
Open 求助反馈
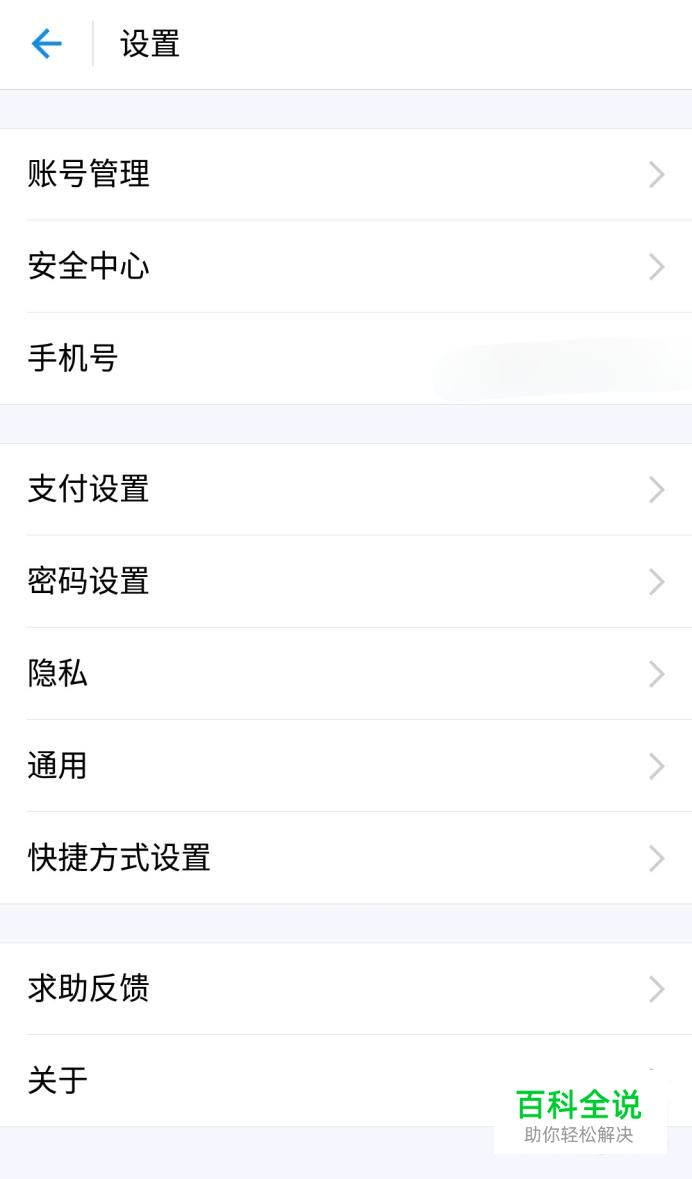[346, 989]
